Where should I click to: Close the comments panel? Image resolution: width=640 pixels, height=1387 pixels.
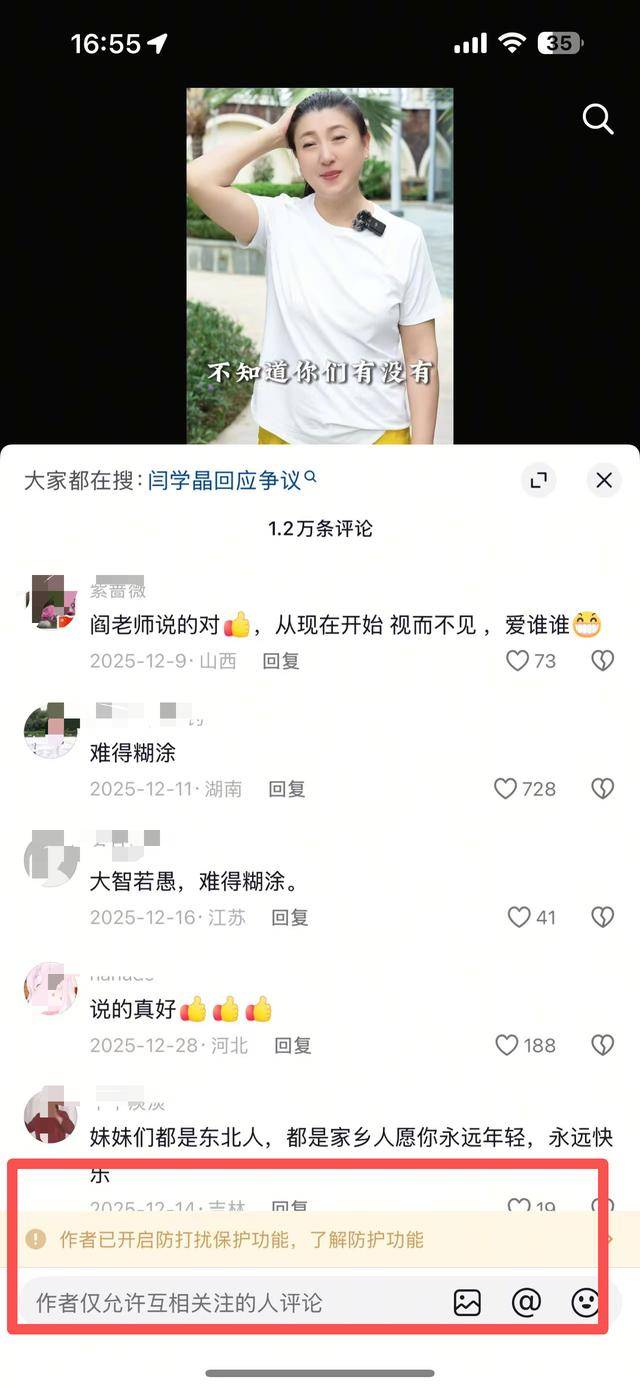(x=604, y=480)
